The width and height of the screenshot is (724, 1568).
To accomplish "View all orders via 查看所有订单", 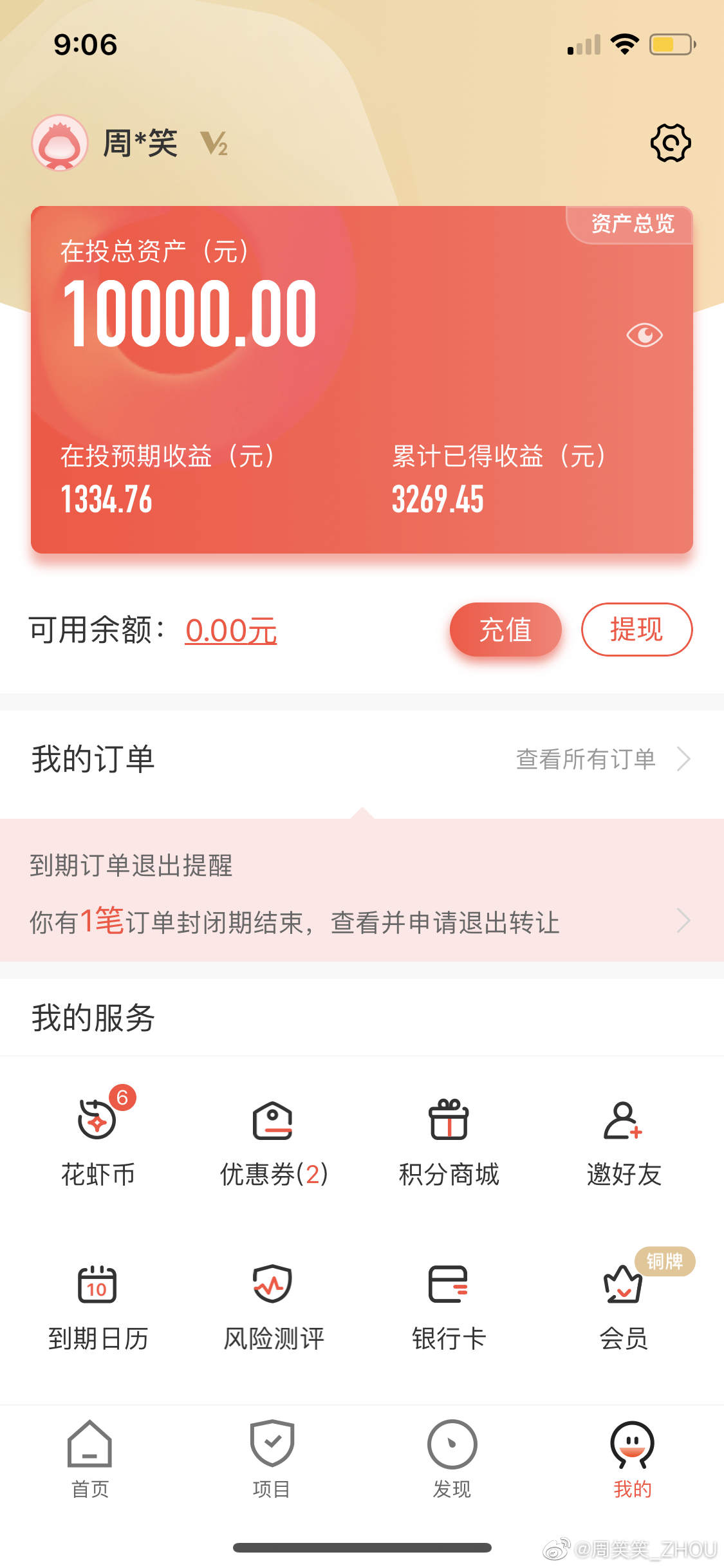I will [604, 759].
